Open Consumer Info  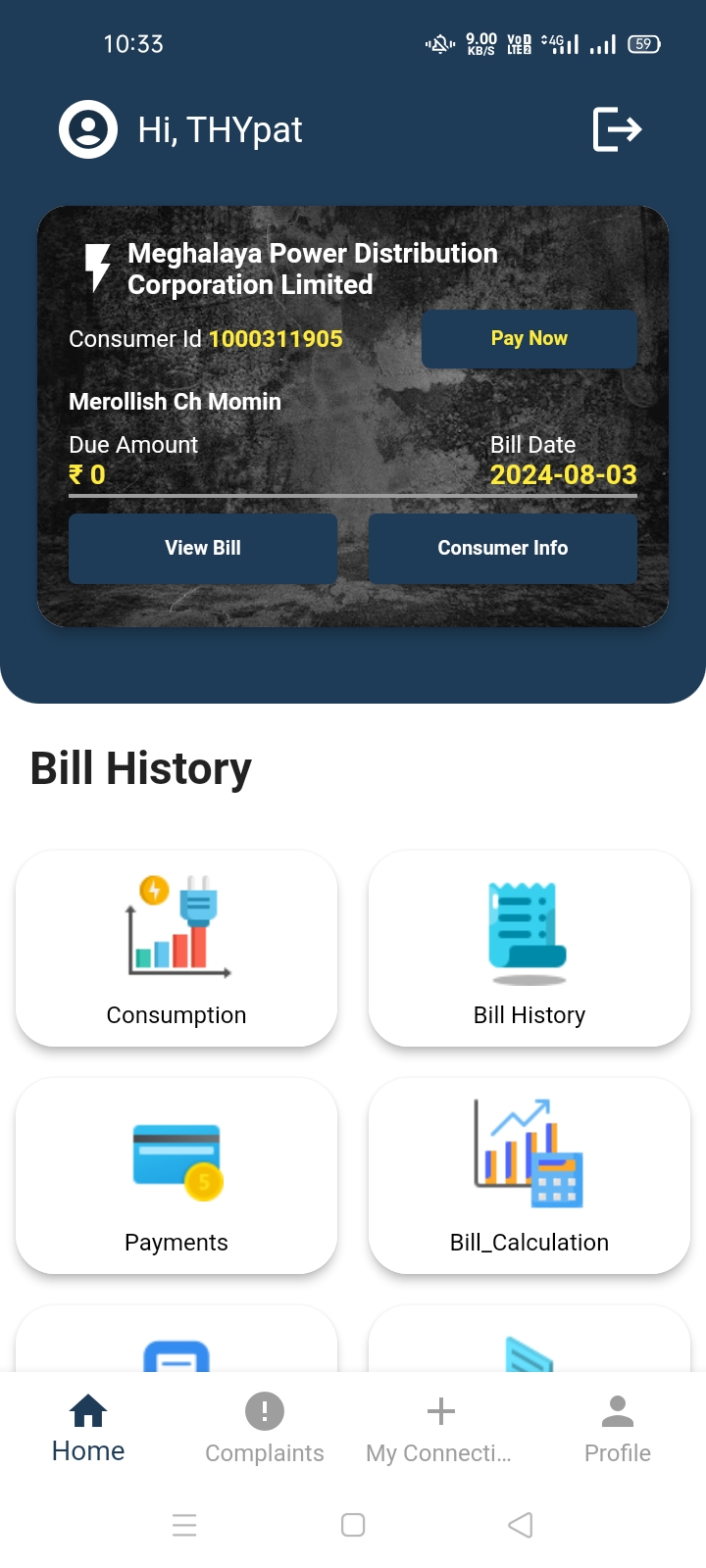point(503,549)
